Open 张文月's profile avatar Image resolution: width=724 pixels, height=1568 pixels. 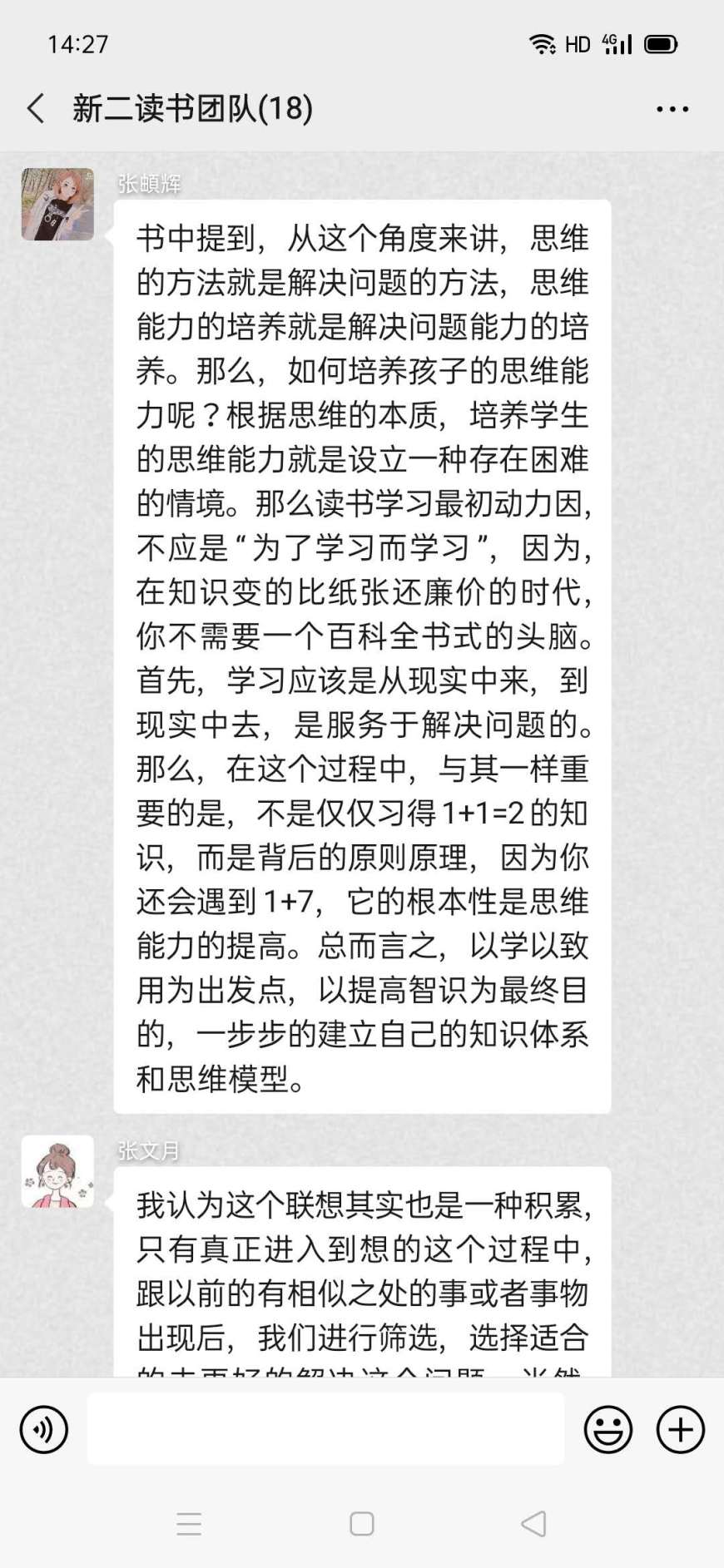(x=57, y=1171)
